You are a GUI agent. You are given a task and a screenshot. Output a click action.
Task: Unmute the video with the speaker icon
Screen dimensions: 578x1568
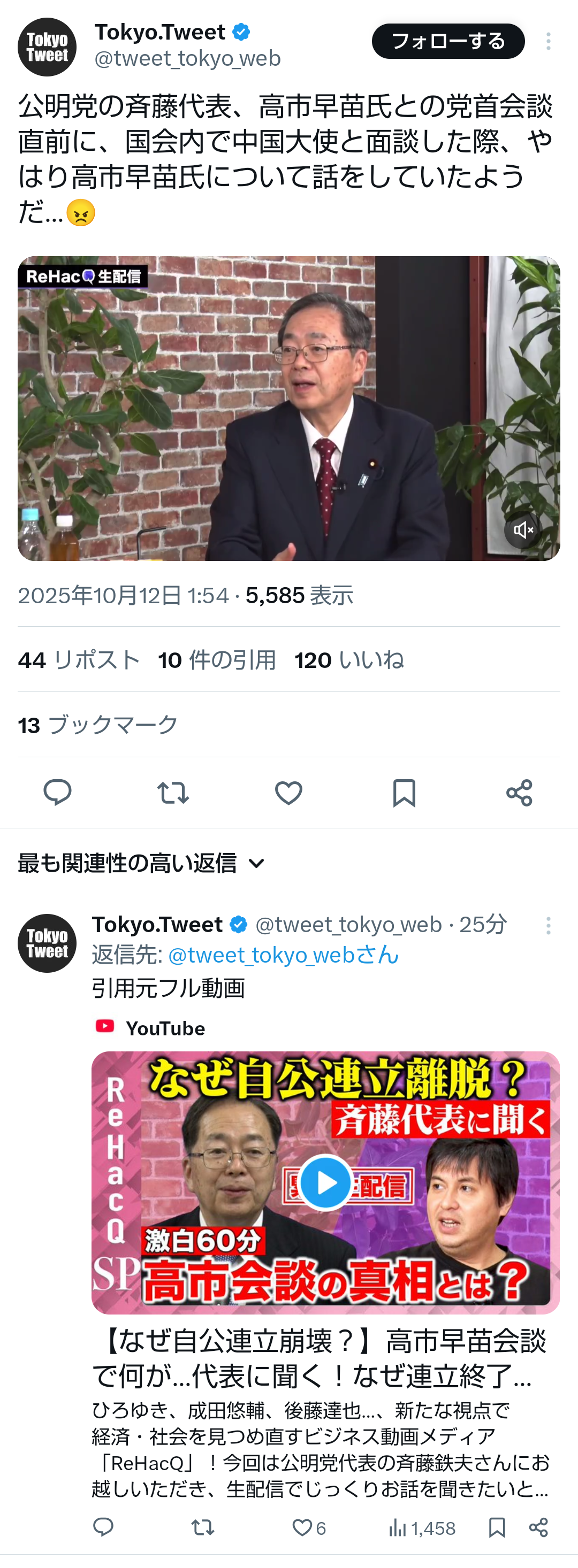coord(522,530)
